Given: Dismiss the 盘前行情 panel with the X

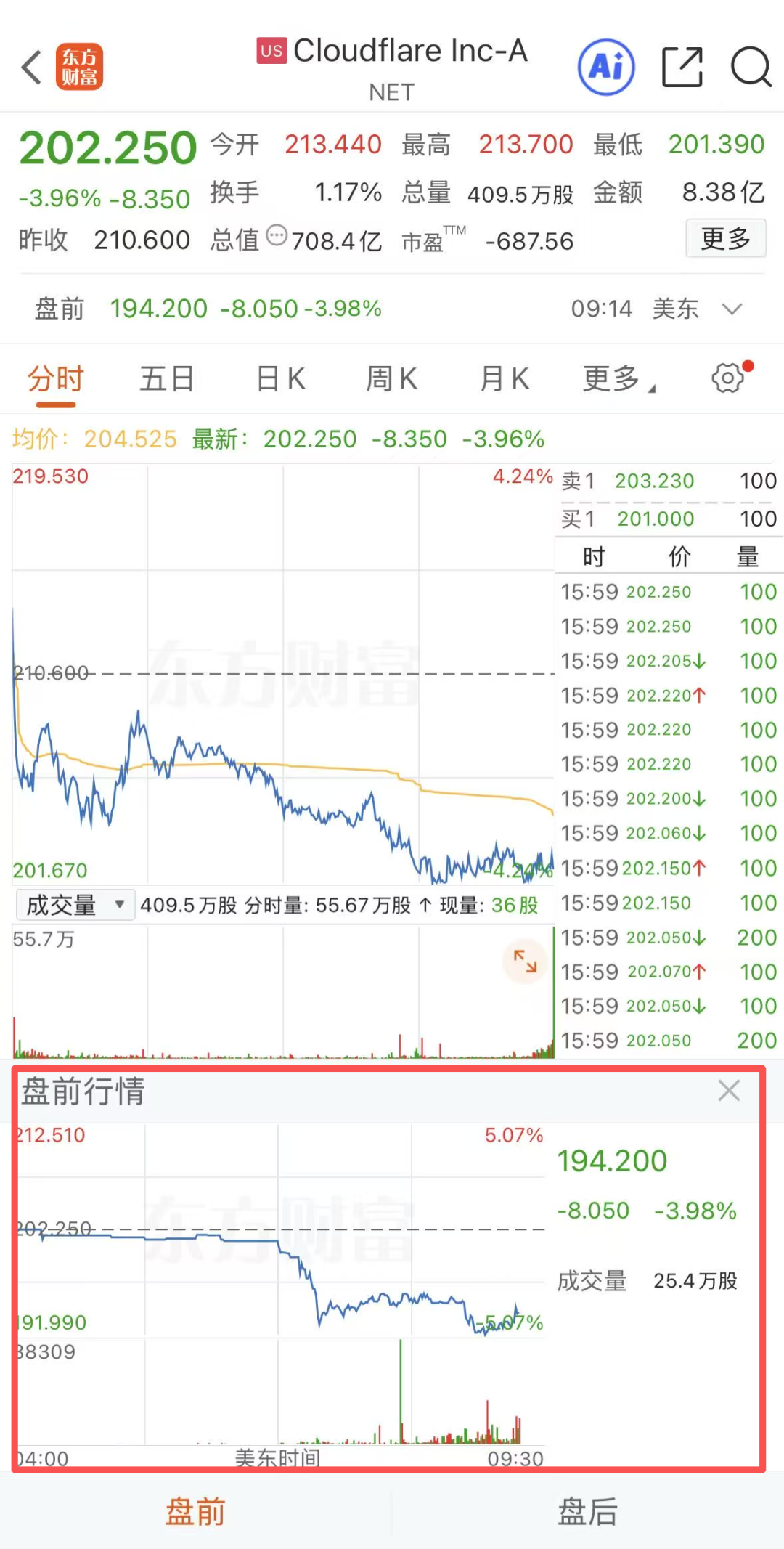Looking at the screenshot, I should click(x=729, y=1091).
